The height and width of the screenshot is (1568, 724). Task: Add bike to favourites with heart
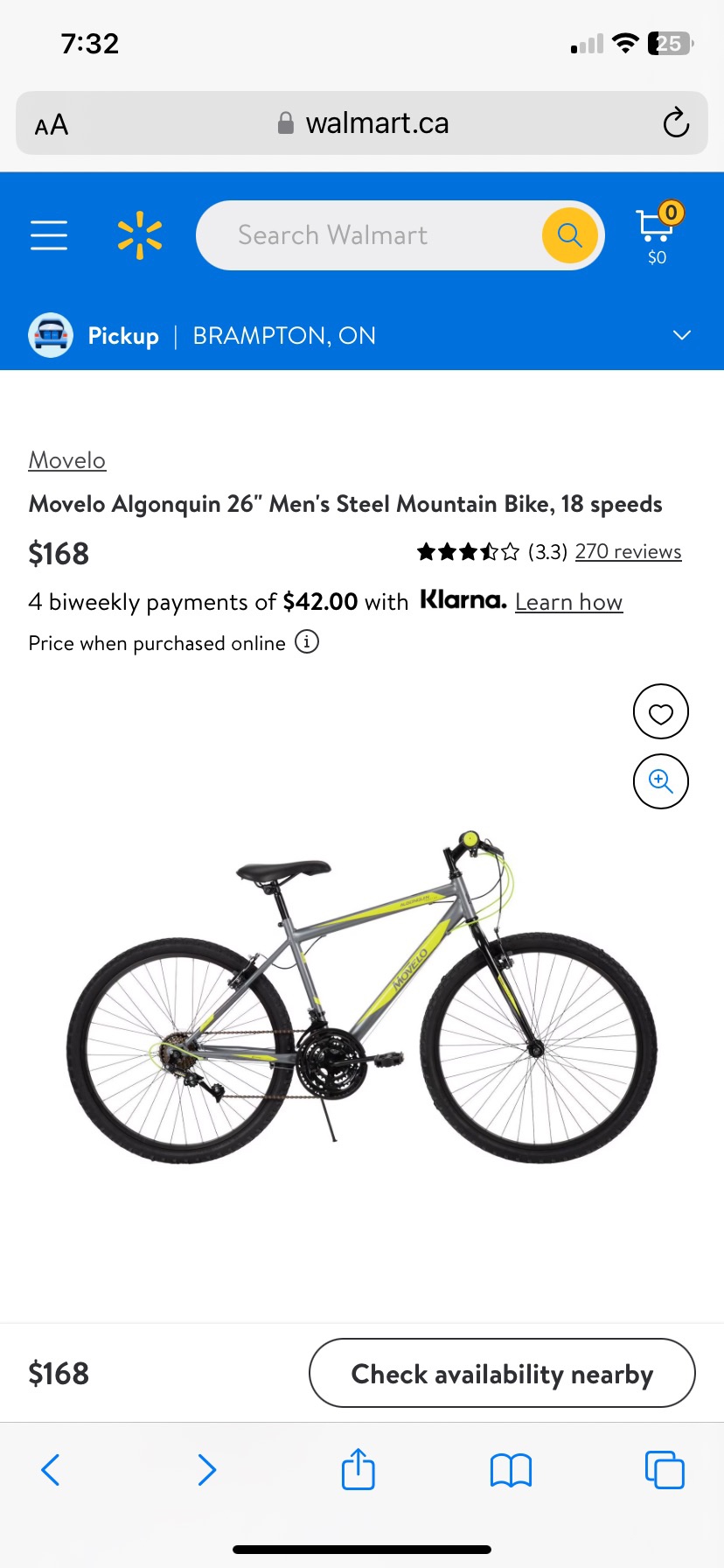tap(660, 712)
